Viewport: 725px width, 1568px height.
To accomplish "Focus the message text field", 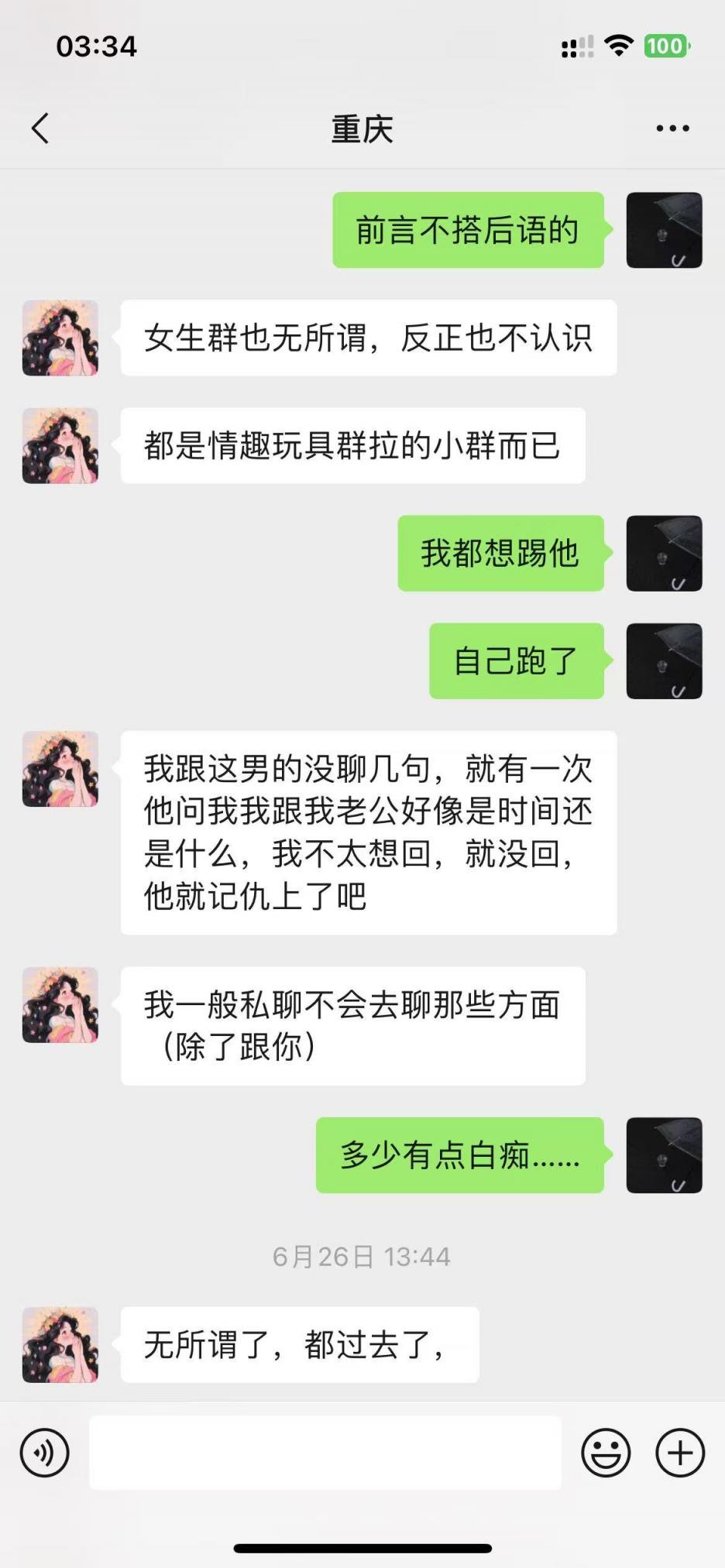I will (325, 1453).
